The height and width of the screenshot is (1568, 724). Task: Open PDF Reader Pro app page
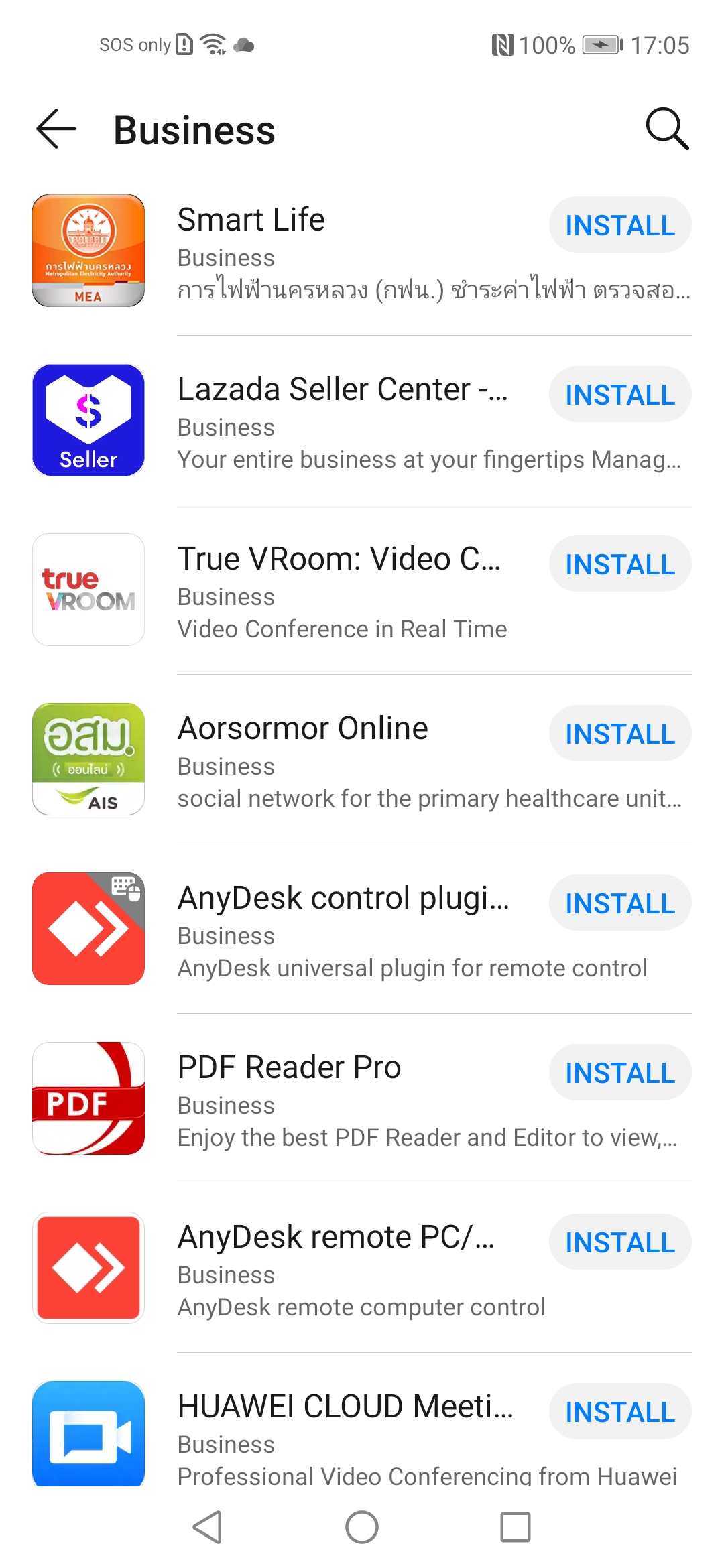point(289,1067)
